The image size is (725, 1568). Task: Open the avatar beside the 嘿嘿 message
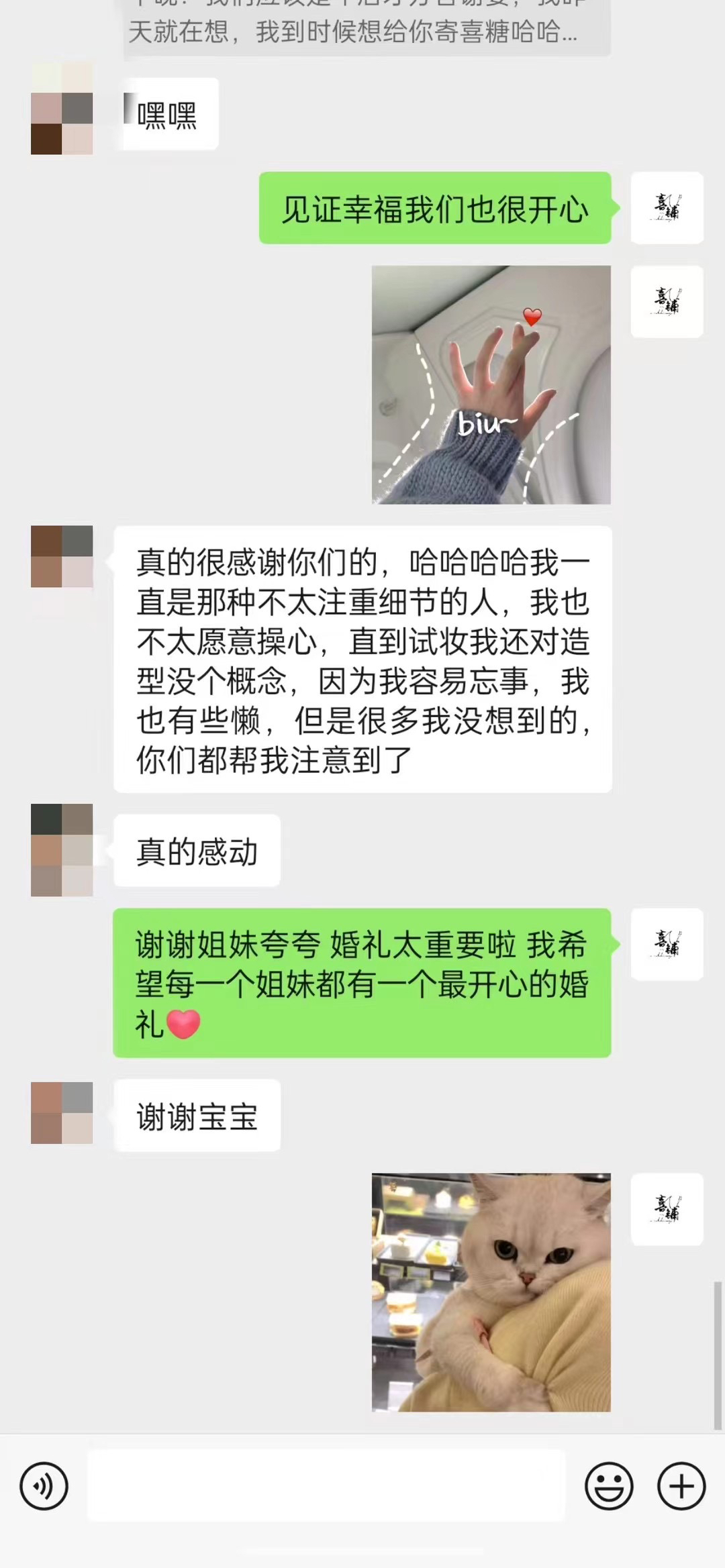click(x=62, y=109)
